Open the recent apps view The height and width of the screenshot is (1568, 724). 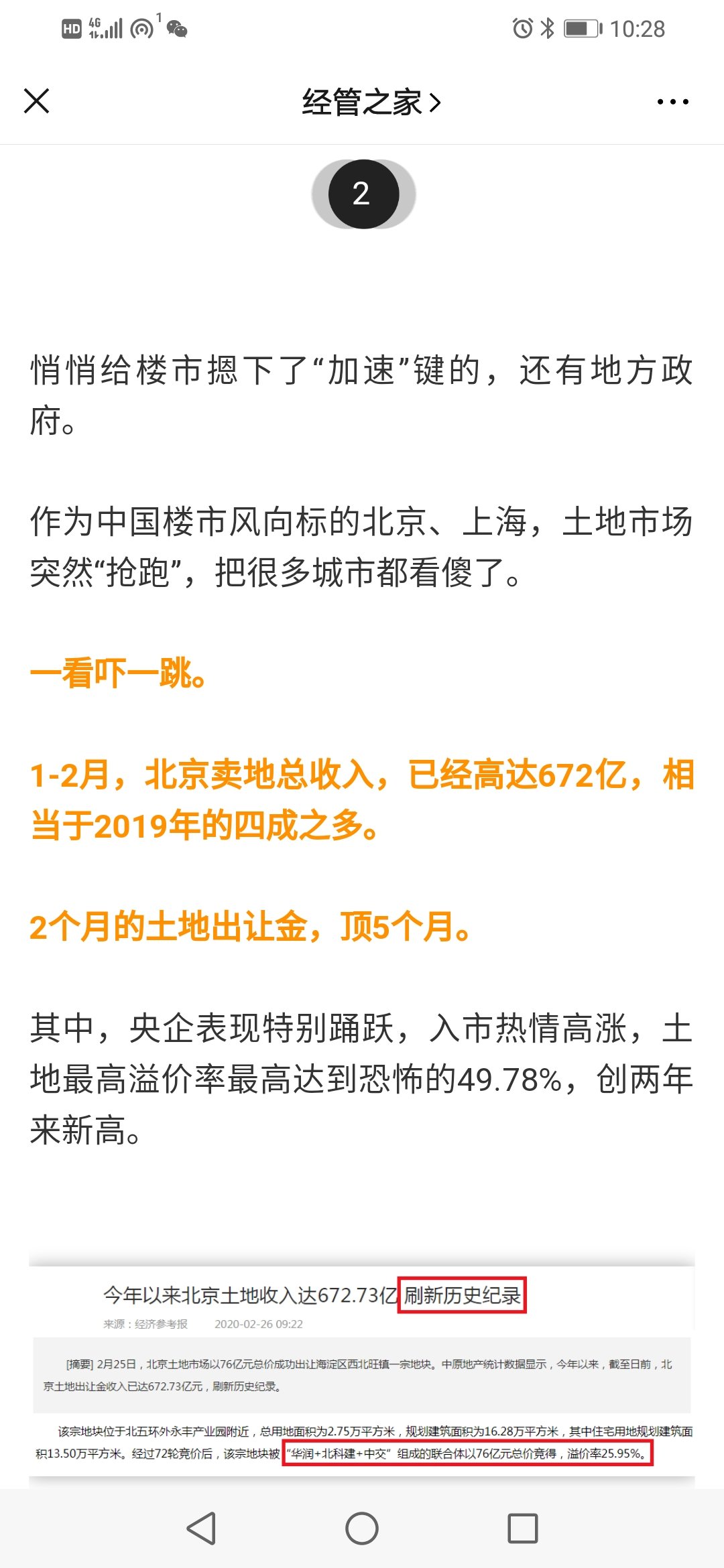coord(523,1528)
